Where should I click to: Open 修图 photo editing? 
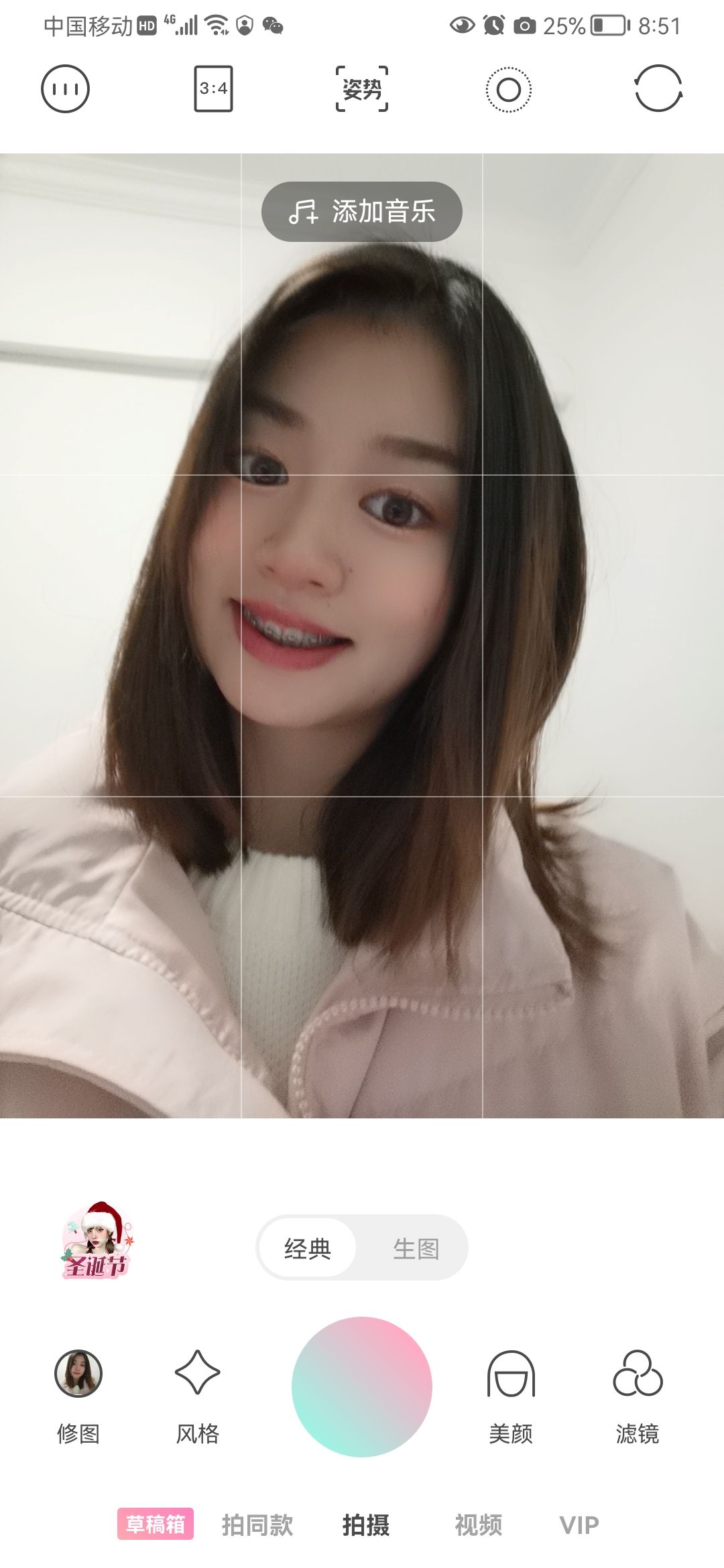coord(78,1394)
